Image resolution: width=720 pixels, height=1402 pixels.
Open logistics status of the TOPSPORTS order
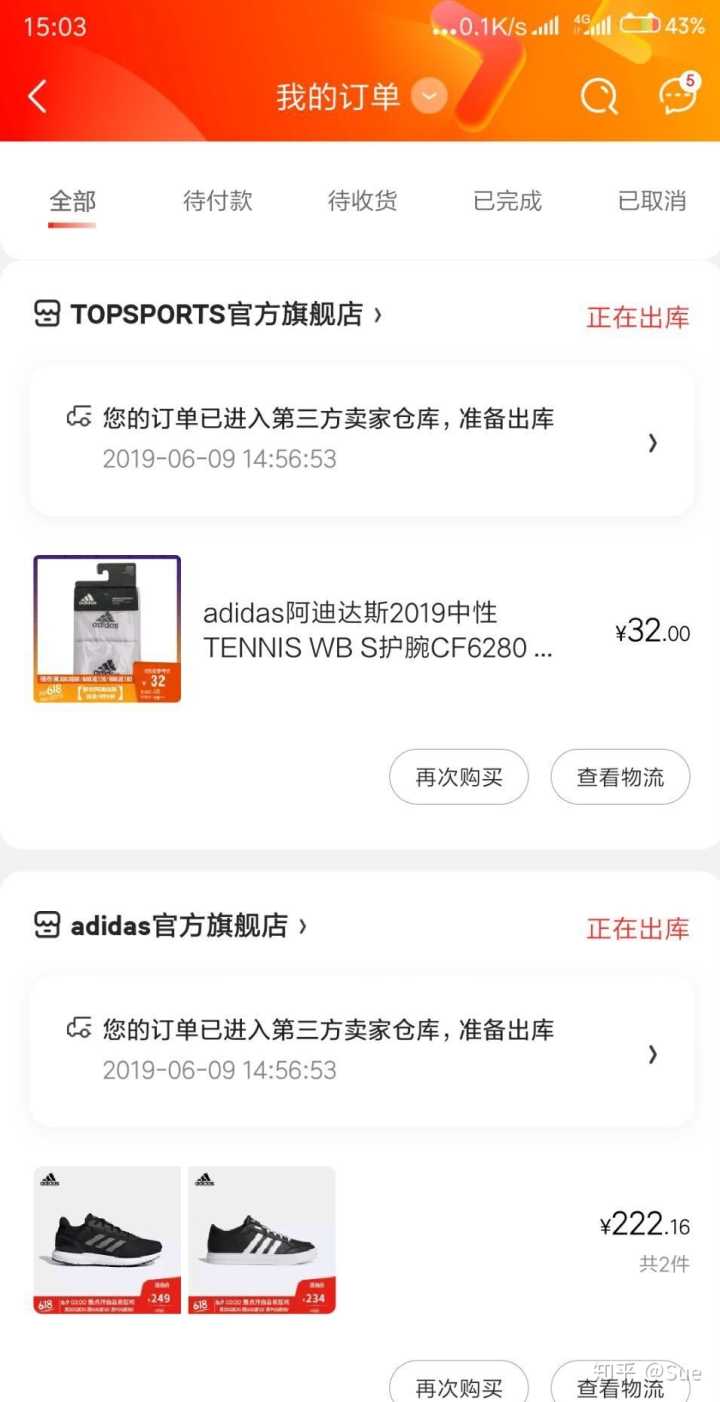click(361, 440)
